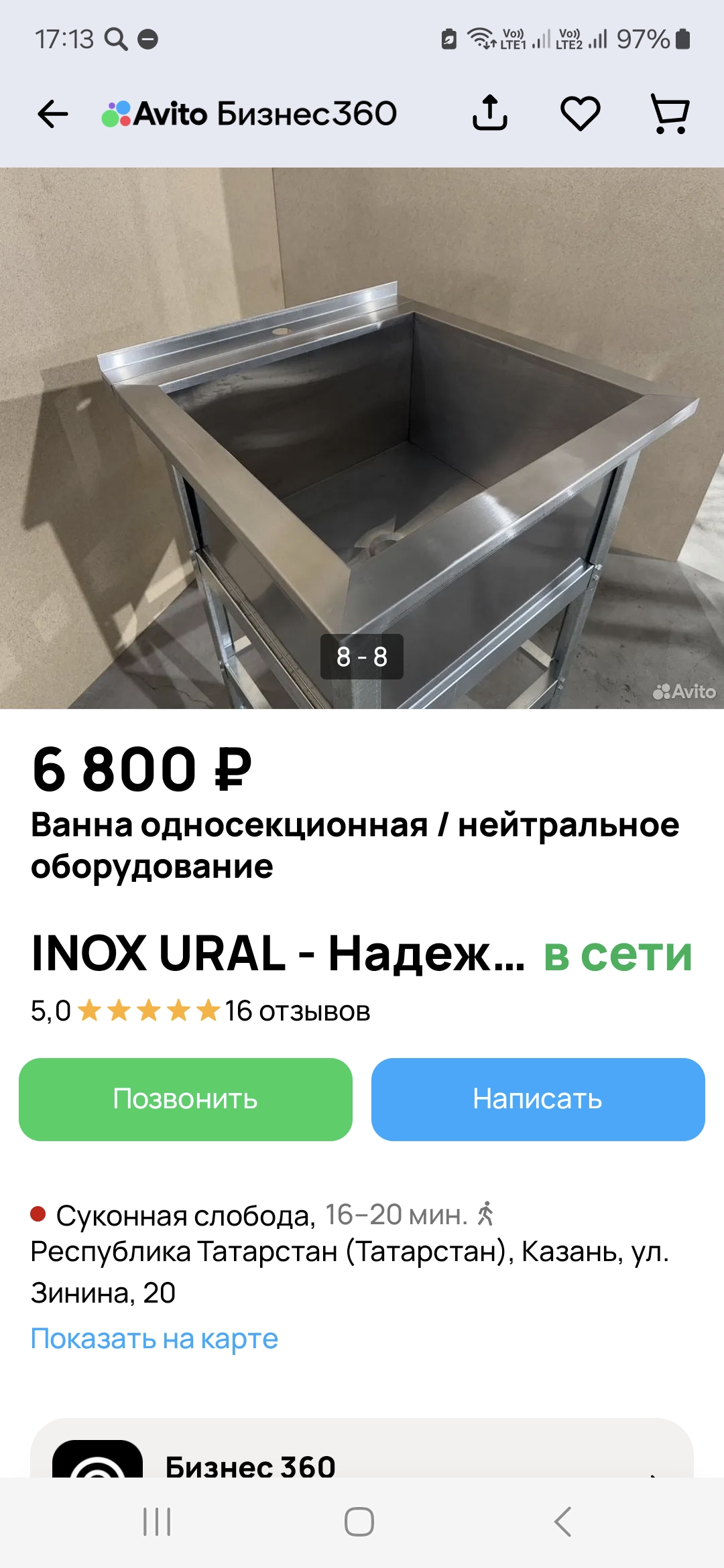View the 16 отзывов reviews

(297, 1010)
